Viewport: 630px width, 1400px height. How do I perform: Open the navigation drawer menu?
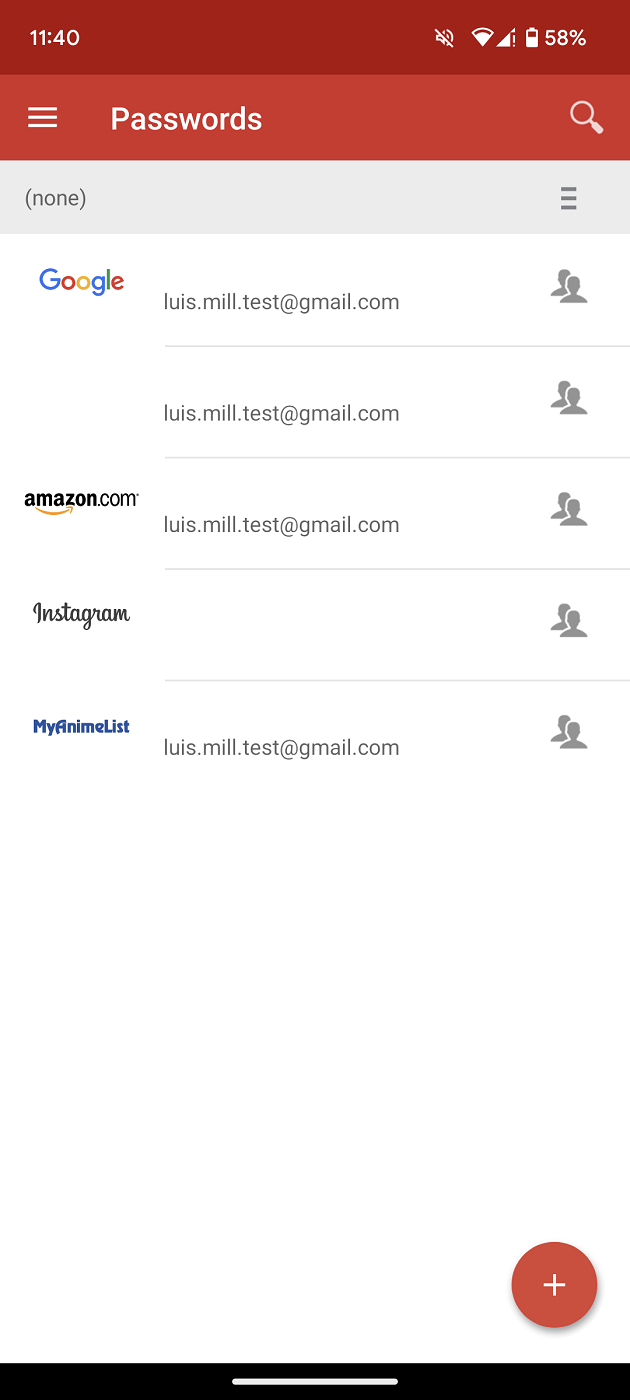42,118
